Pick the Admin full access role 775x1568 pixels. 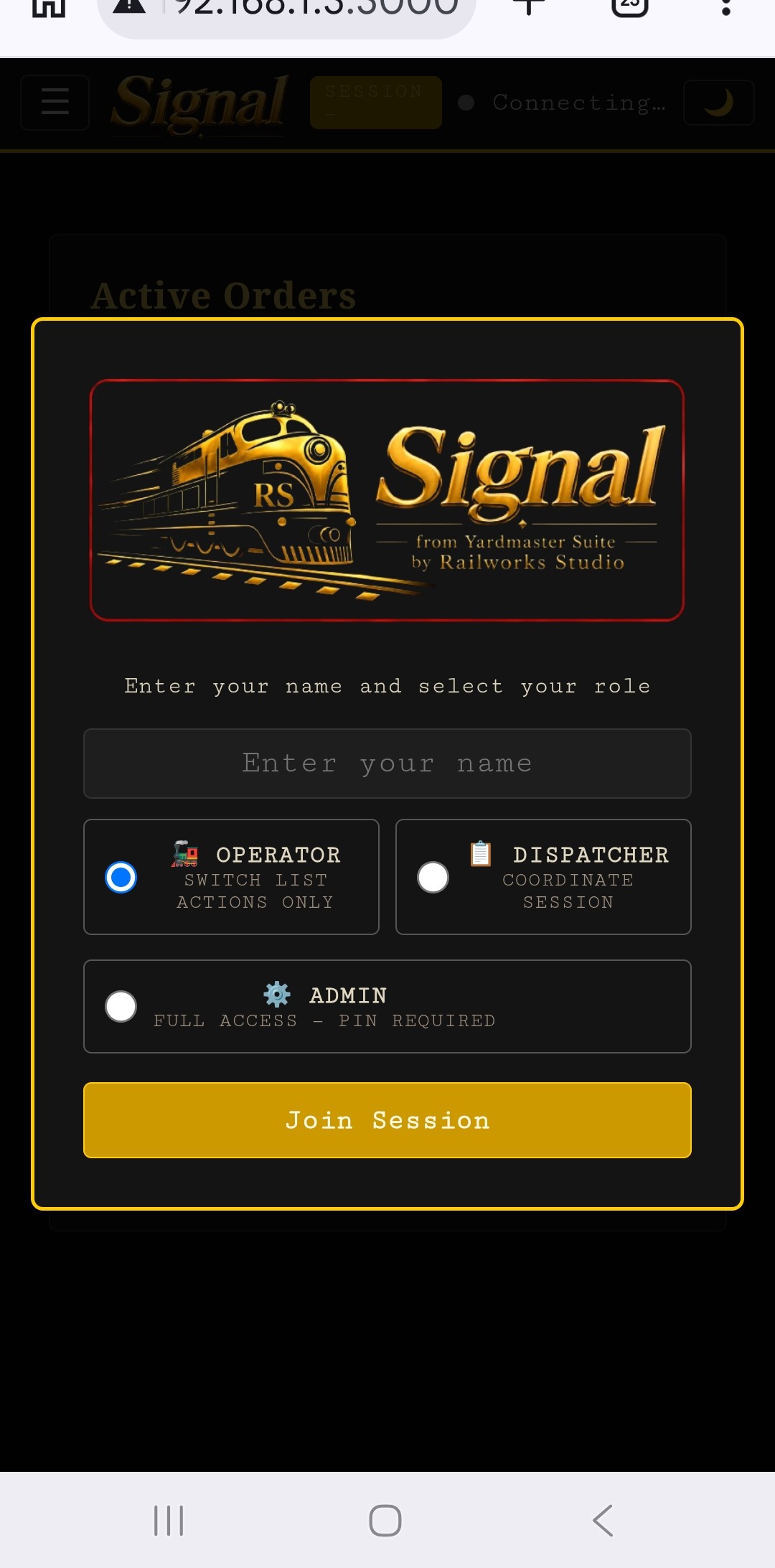387,1006
